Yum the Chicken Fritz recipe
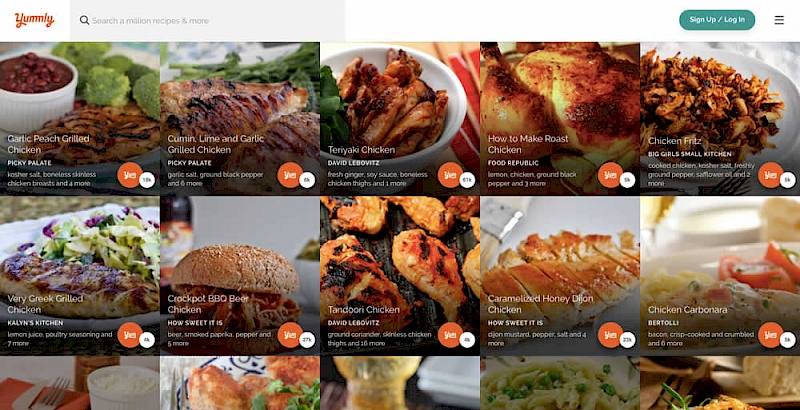Image resolution: width=800 pixels, height=410 pixels. point(769,174)
